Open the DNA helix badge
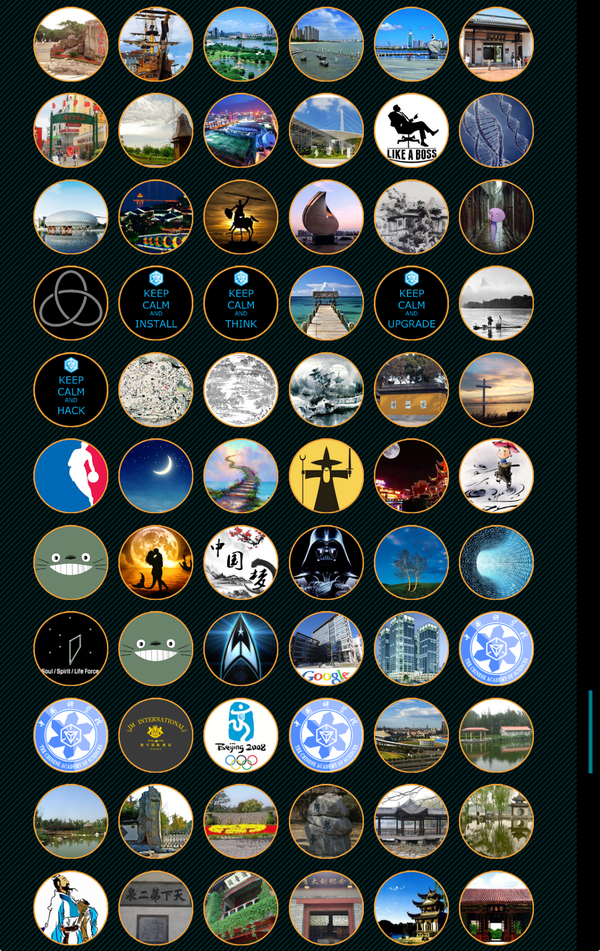600x951 pixels. [x=496, y=130]
